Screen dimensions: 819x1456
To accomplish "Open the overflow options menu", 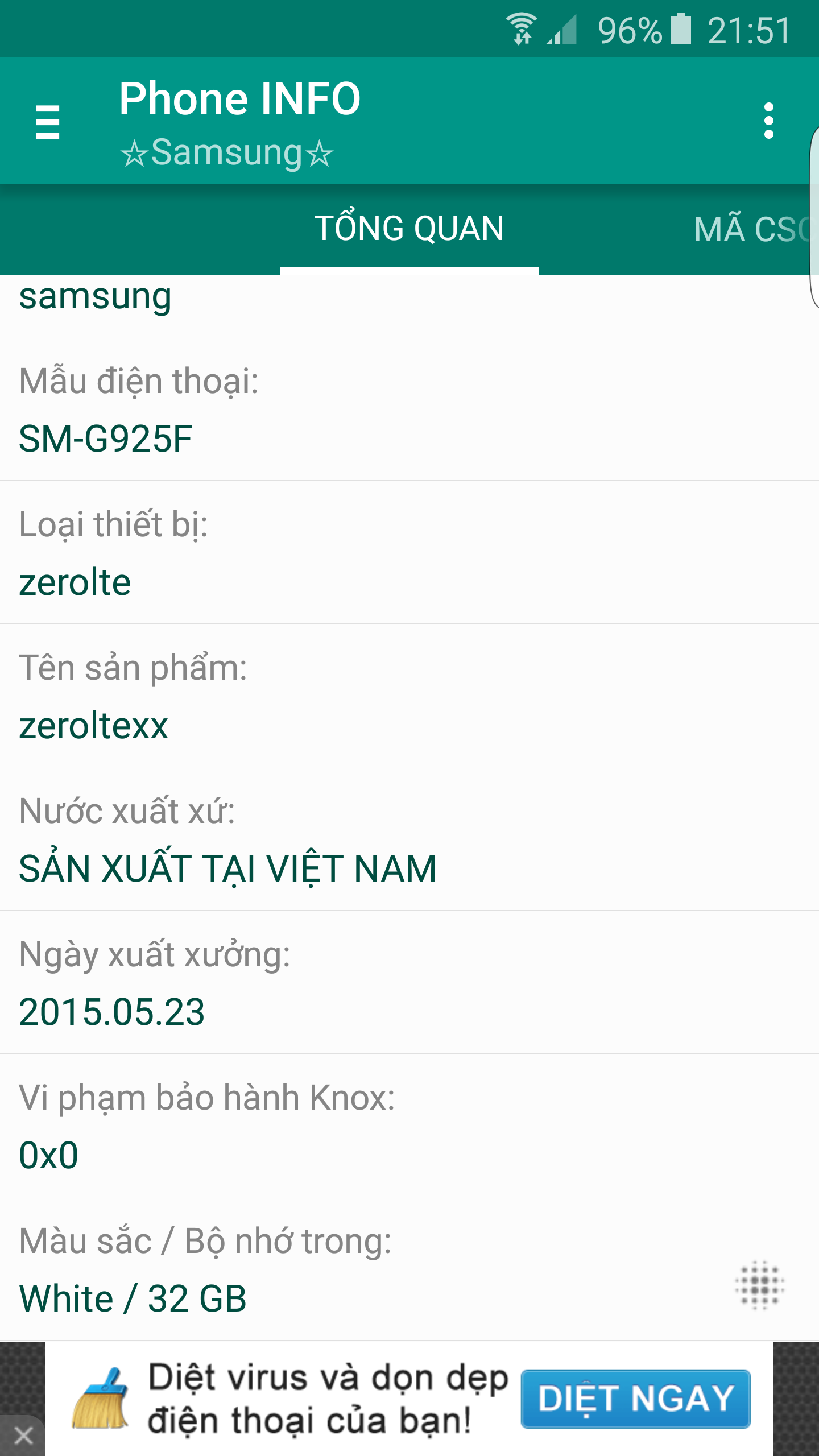I will pos(769,121).
